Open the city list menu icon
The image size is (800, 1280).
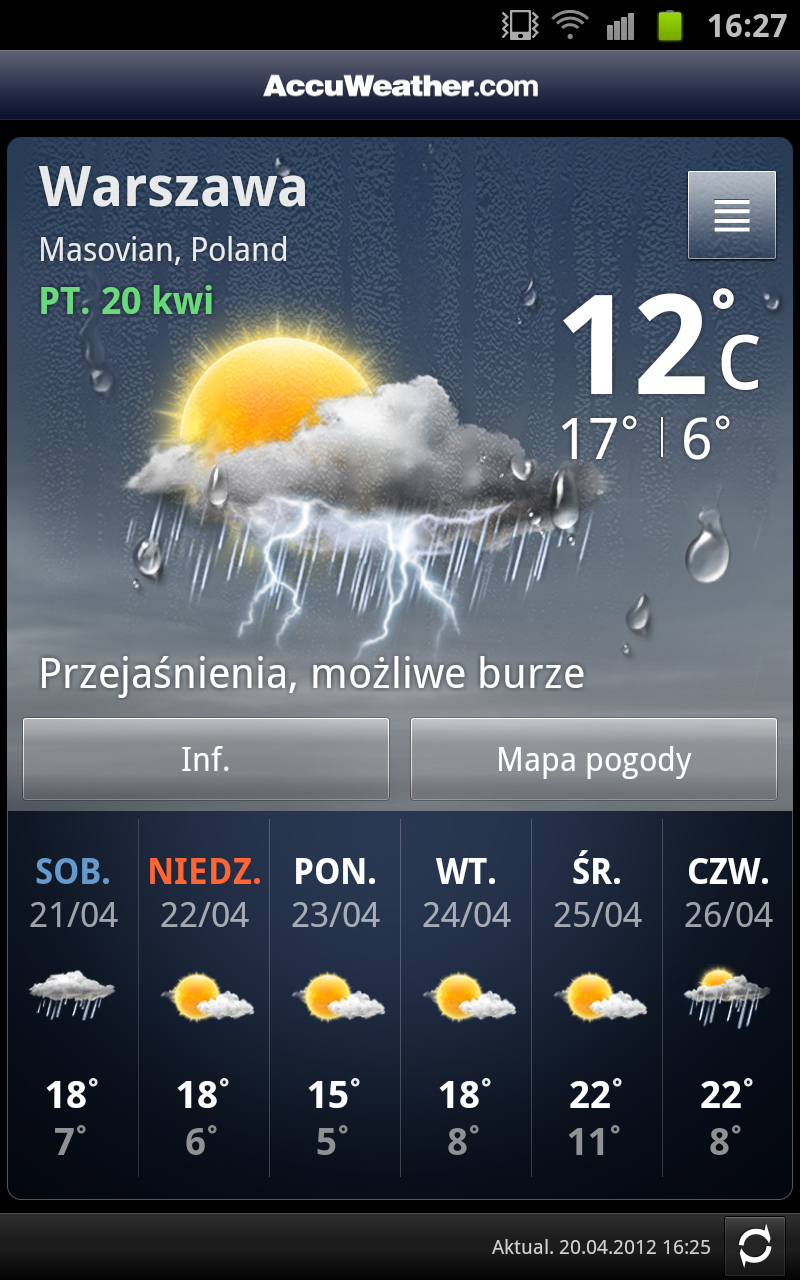pyautogui.click(x=731, y=215)
